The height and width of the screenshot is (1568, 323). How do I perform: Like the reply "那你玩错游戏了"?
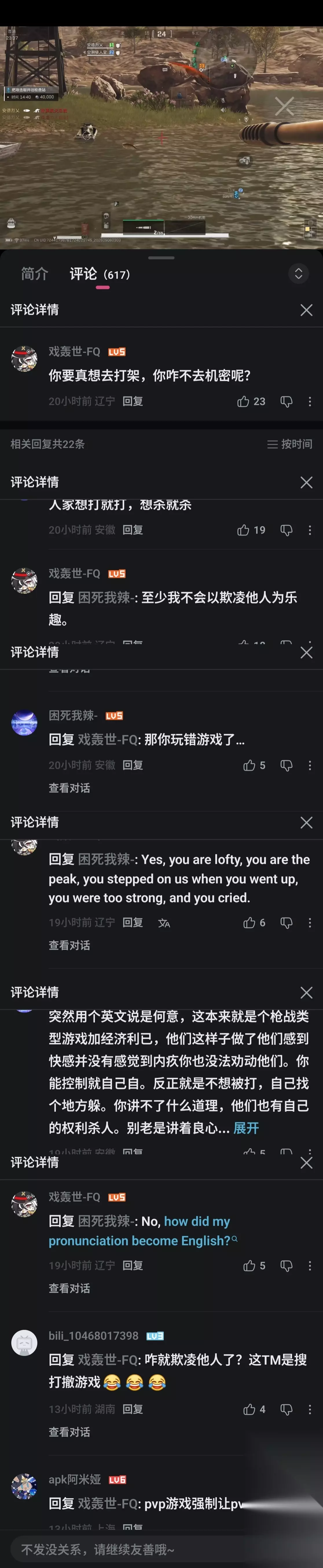[x=254, y=765]
